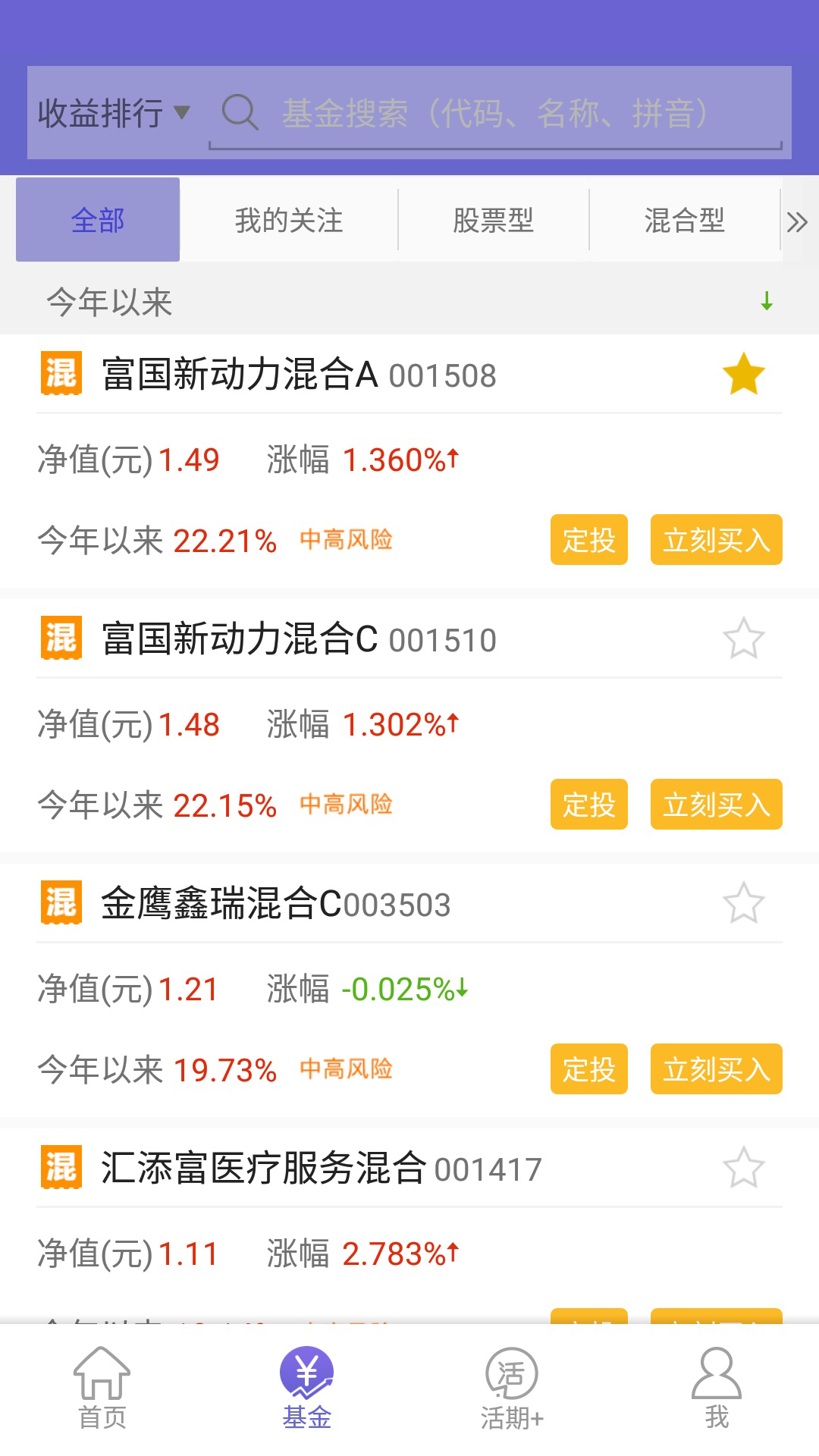This screenshot has width=819, height=1456.
Task: Switch to the 我的关注 tab
Action: pyautogui.click(x=289, y=221)
